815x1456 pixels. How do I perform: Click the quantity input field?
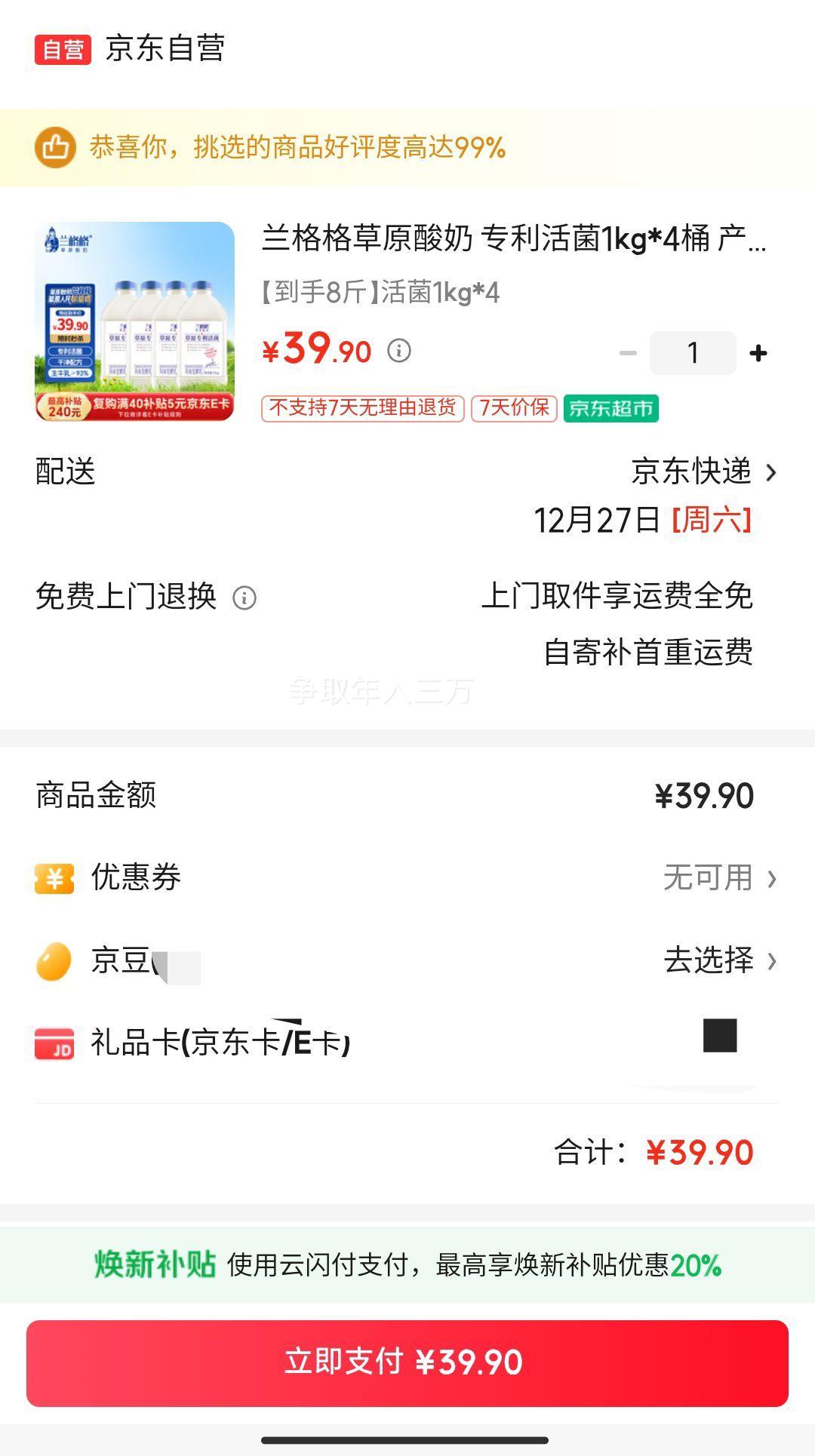693,352
